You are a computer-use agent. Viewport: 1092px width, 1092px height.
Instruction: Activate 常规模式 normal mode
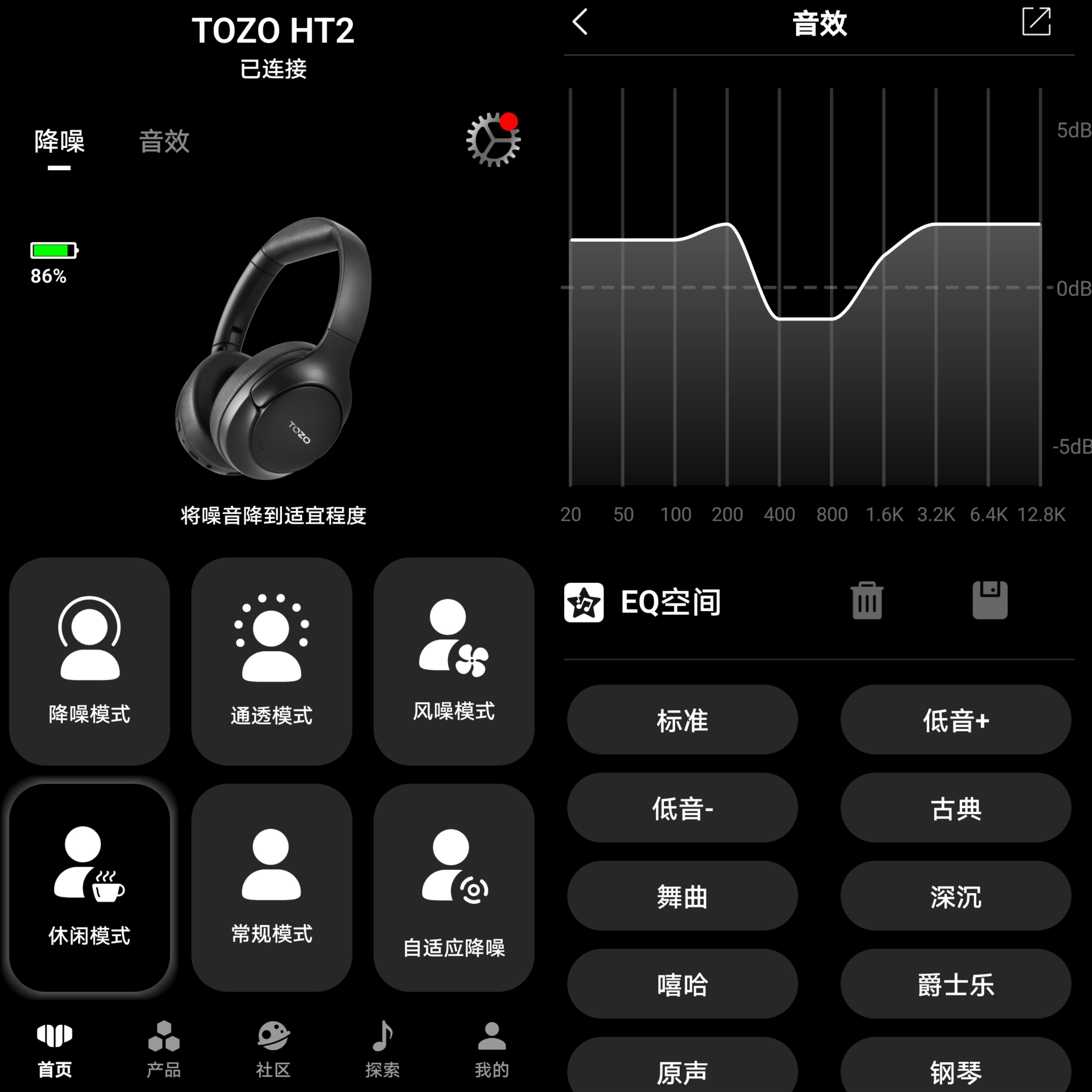271,888
